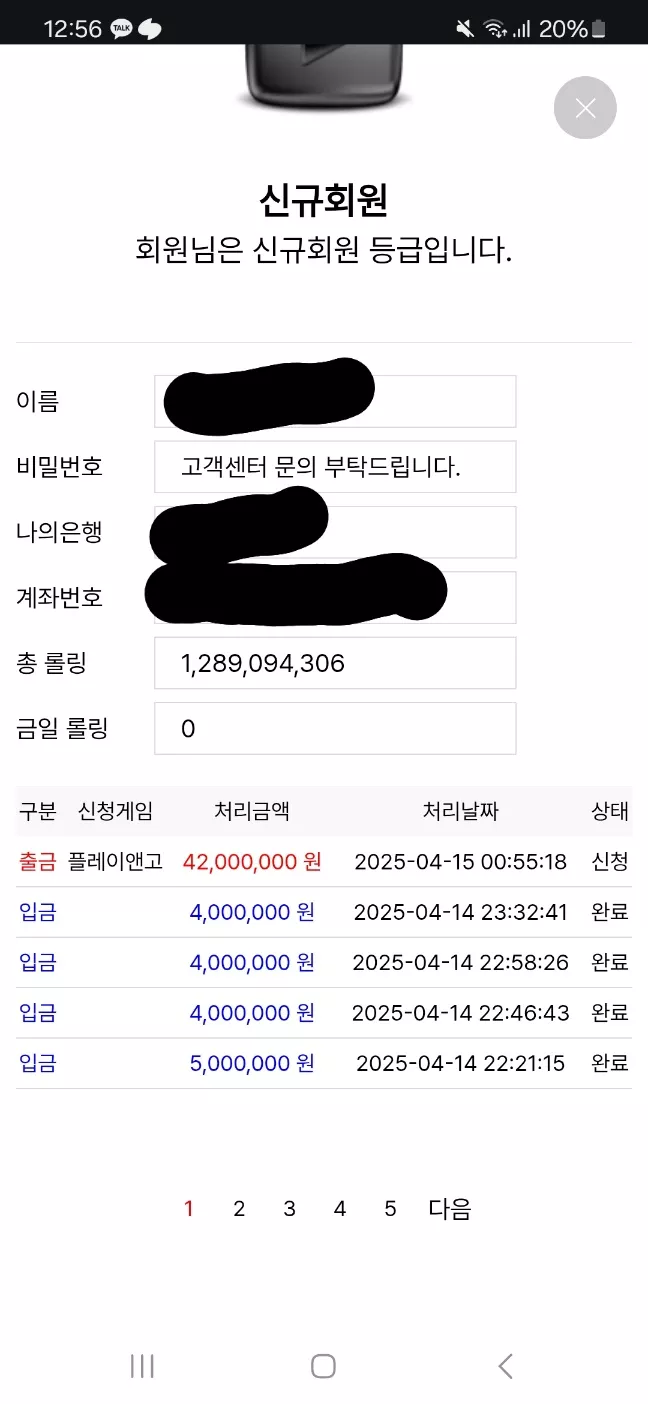The image size is (648, 1404).
Task: Open page 3 of the history
Action: 289,1209
